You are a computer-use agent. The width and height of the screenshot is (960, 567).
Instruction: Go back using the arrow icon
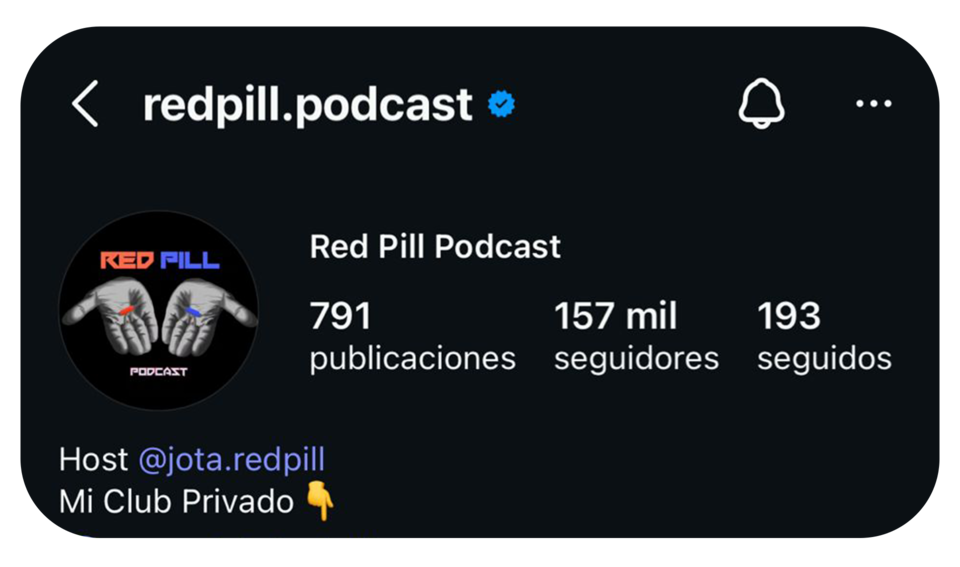(85, 104)
